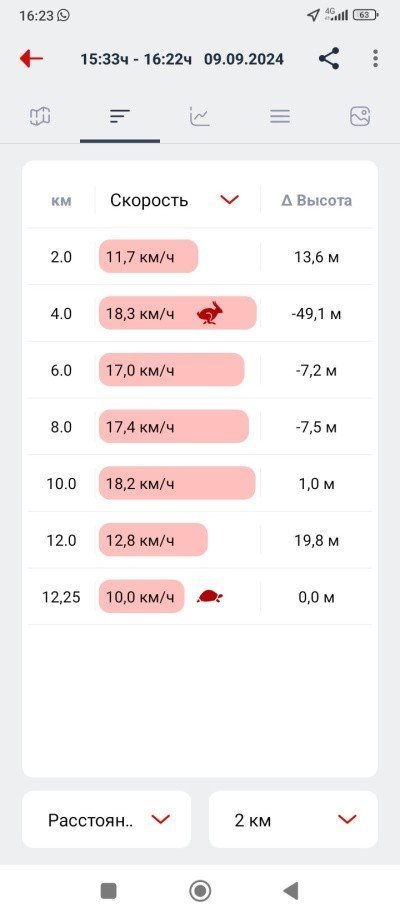Open the Расстоян.. split type dropdown
The width and height of the screenshot is (400, 917).
tap(107, 819)
